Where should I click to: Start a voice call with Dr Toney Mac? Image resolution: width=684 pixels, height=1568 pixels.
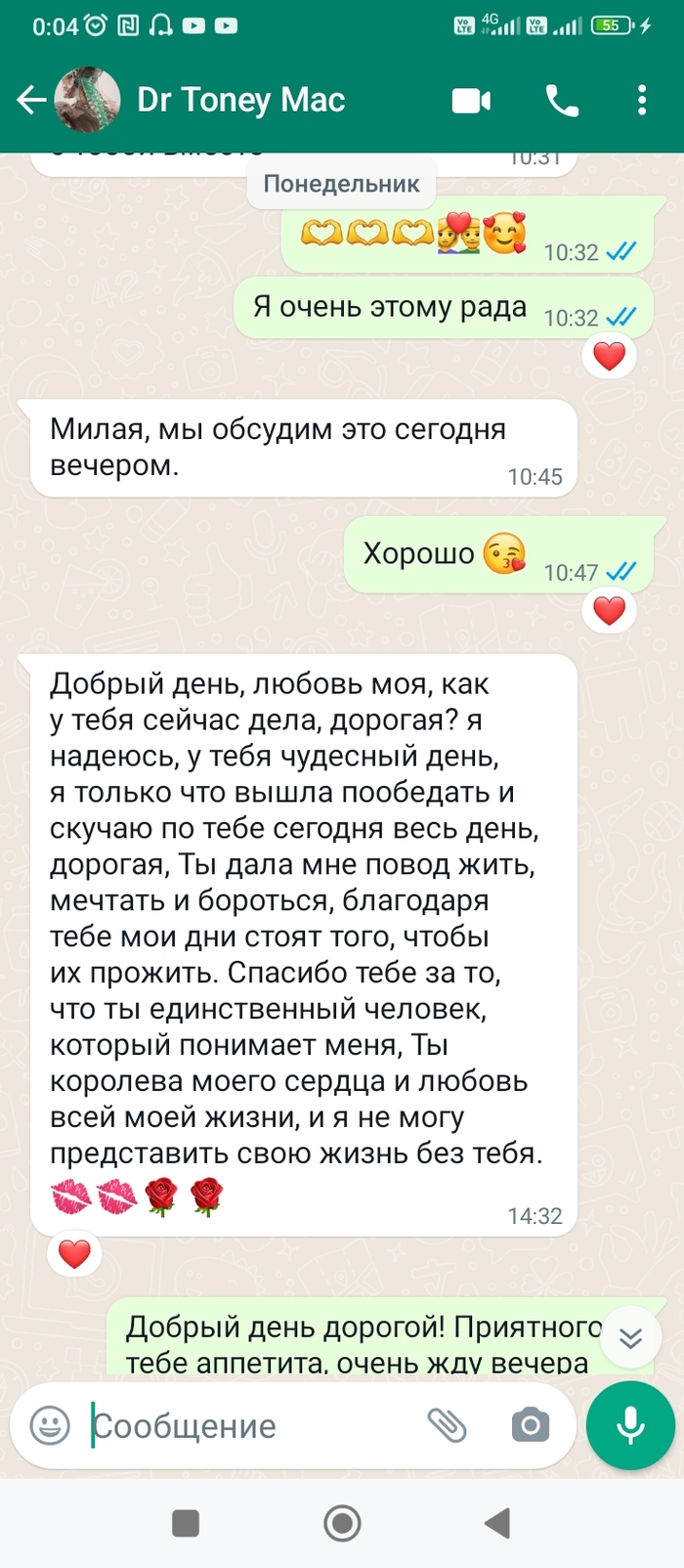click(562, 100)
